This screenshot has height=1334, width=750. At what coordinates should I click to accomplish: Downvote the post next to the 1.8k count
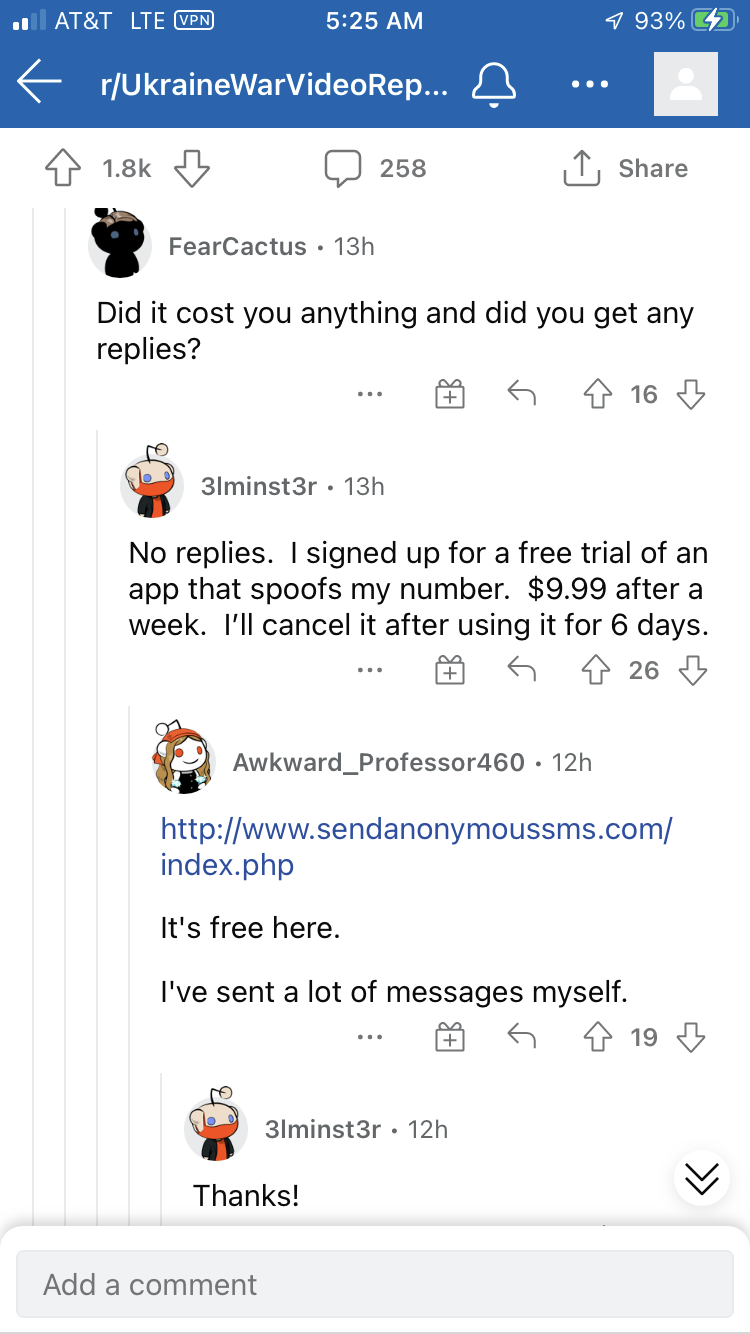click(x=192, y=169)
